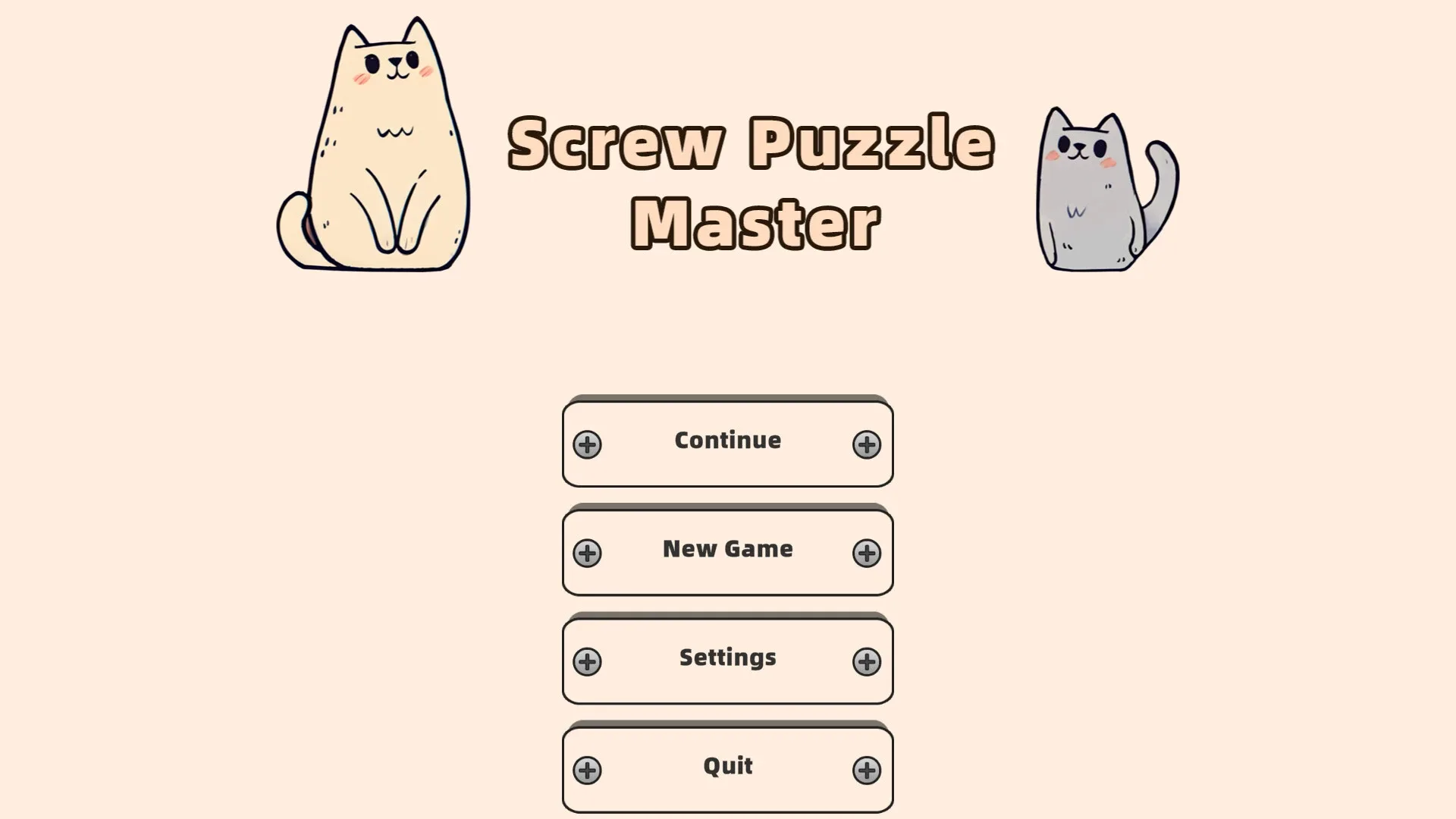This screenshot has width=1456, height=819.
Task: Start a New Game
Action: 727,551
